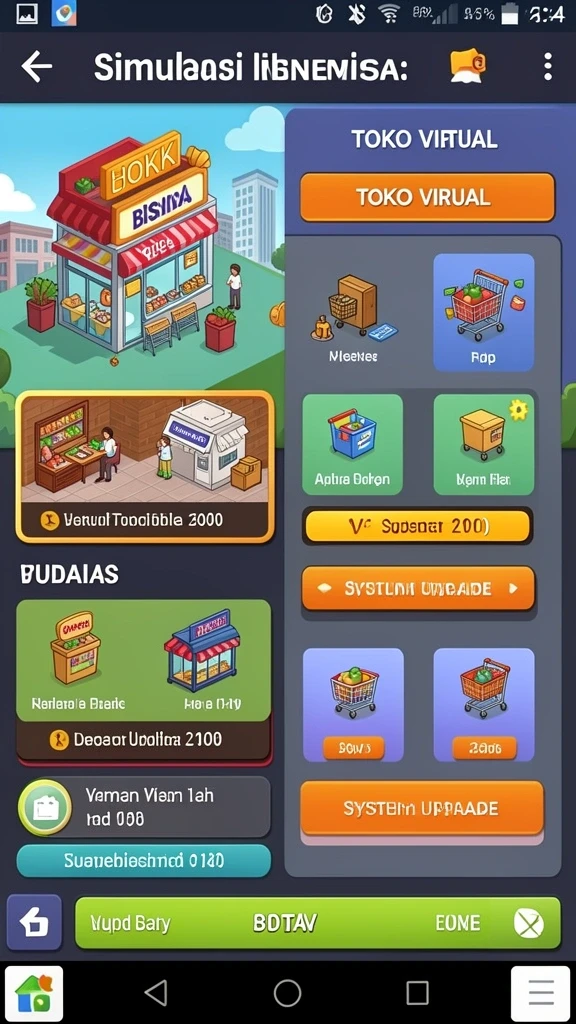576x1024 pixels.
Task: Choose the cart item priced 50W5
Action: (x=353, y=705)
